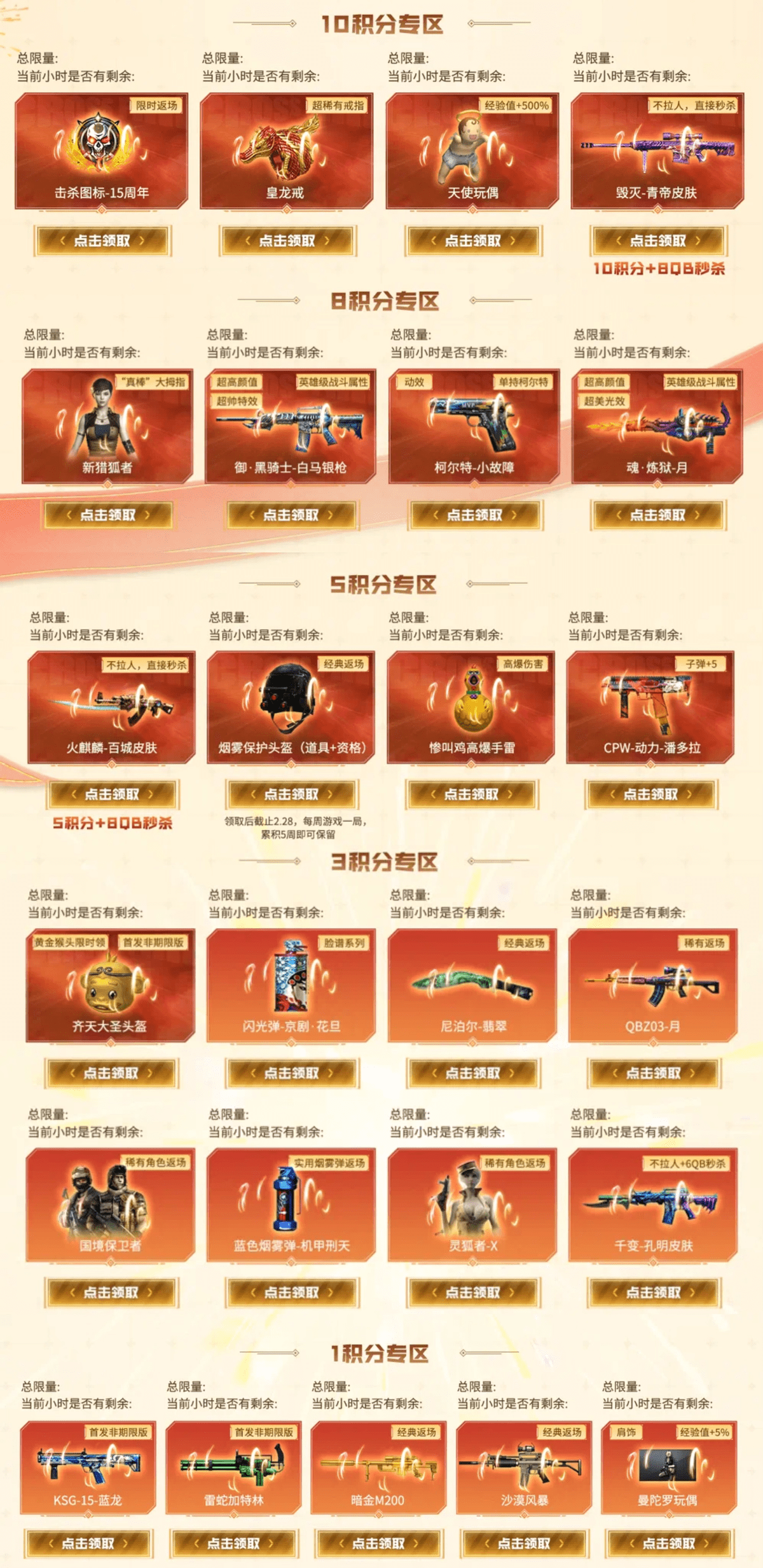Claim the 击杀图标-15周年 reward
This screenshot has height=1568, width=763.
coord(102,241)
